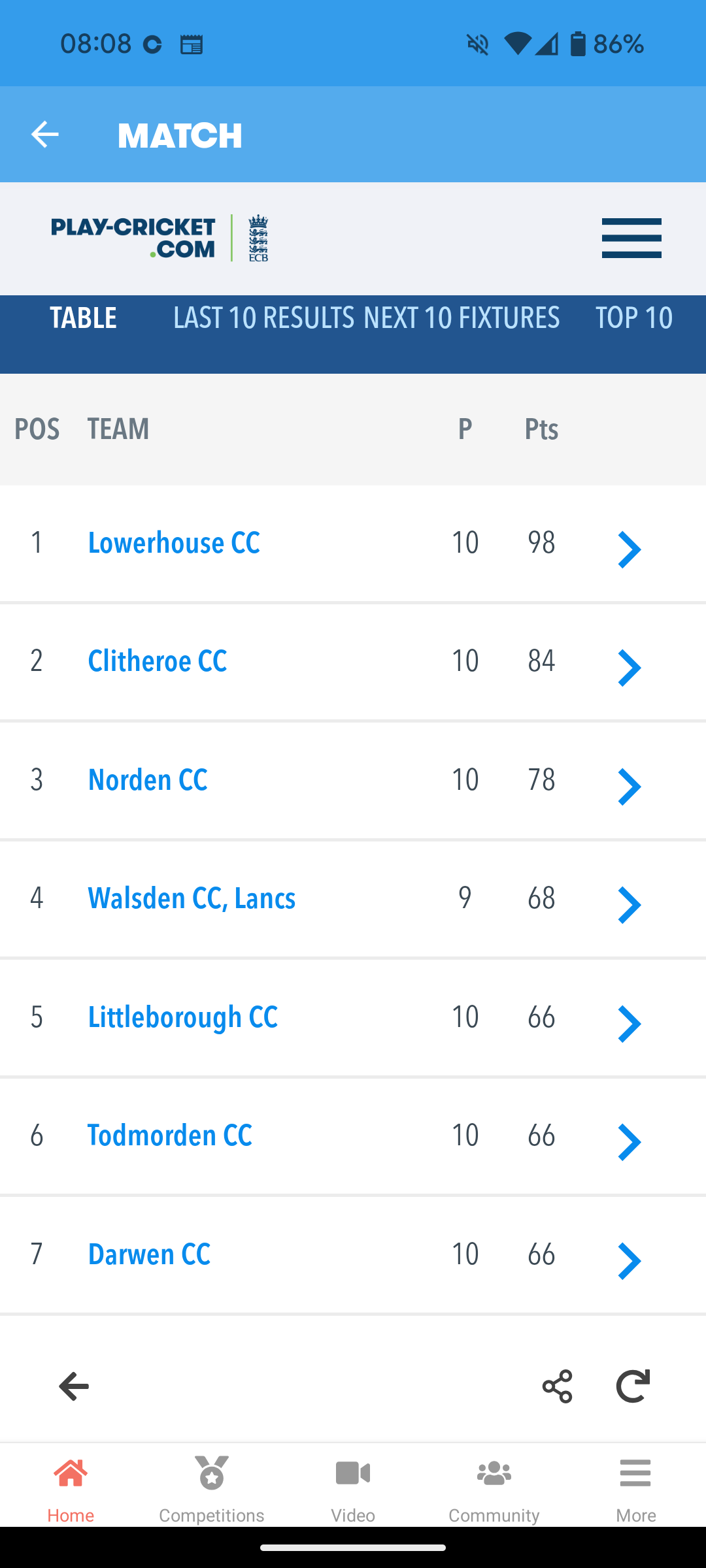Switch to Last 10 Results tab
This screenshot has width=706, height=1568.
tap(263, 318)
